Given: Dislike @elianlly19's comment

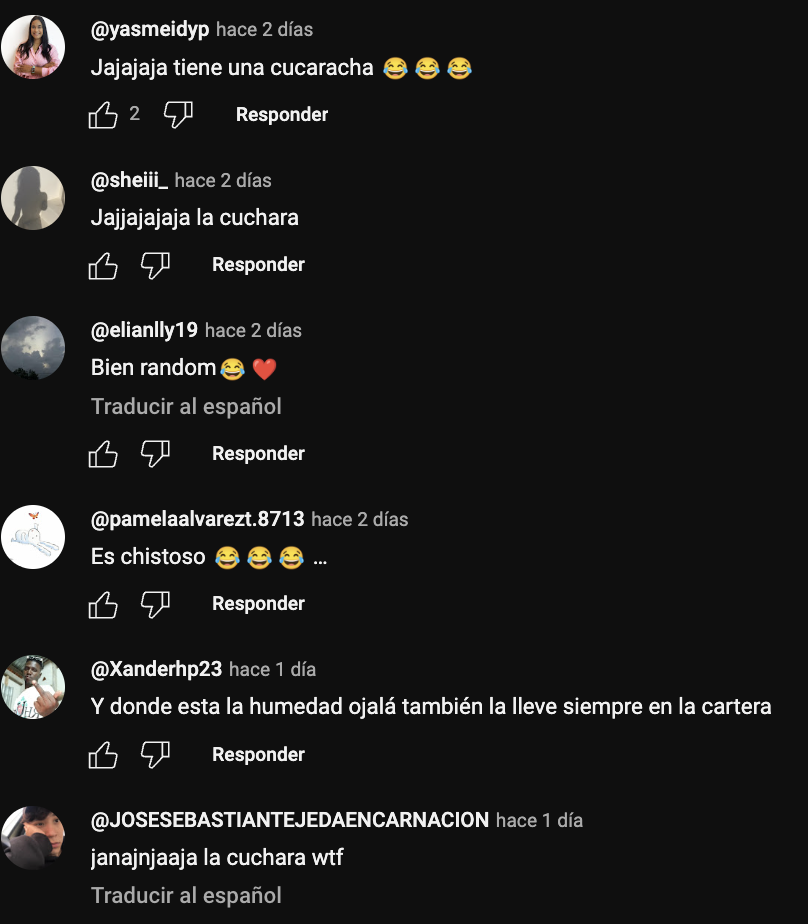Looking at the screenshot, I should tap(155, 454).
